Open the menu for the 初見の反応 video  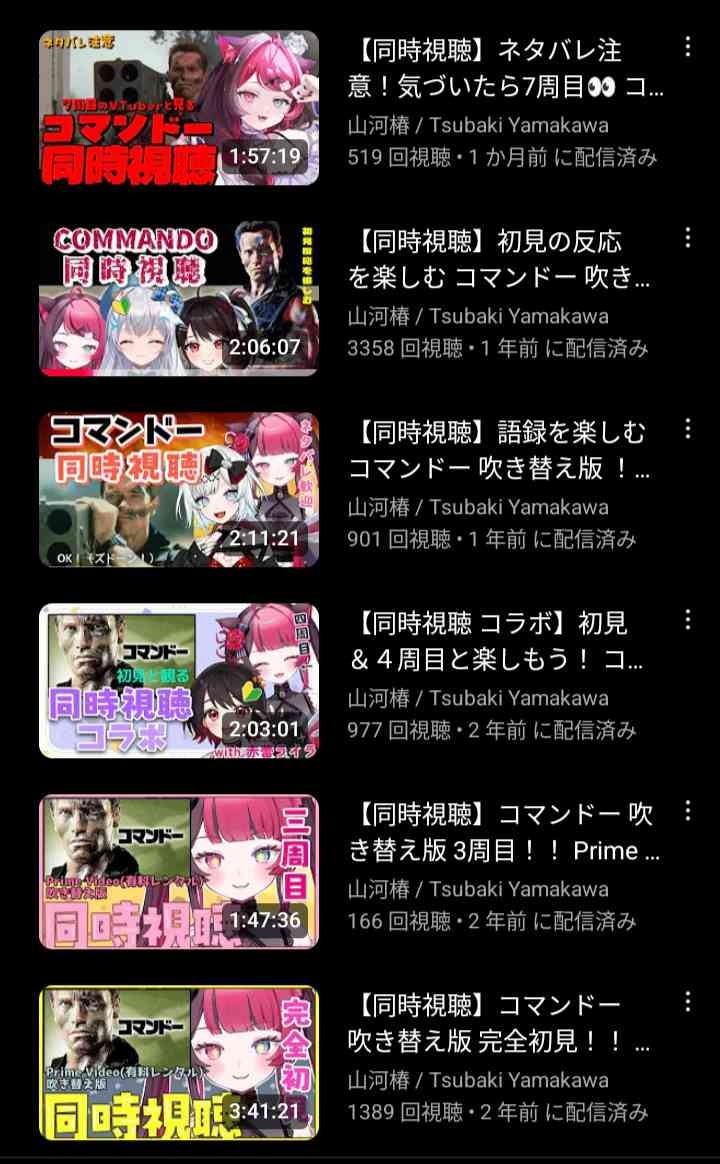[x=687, y=238]
